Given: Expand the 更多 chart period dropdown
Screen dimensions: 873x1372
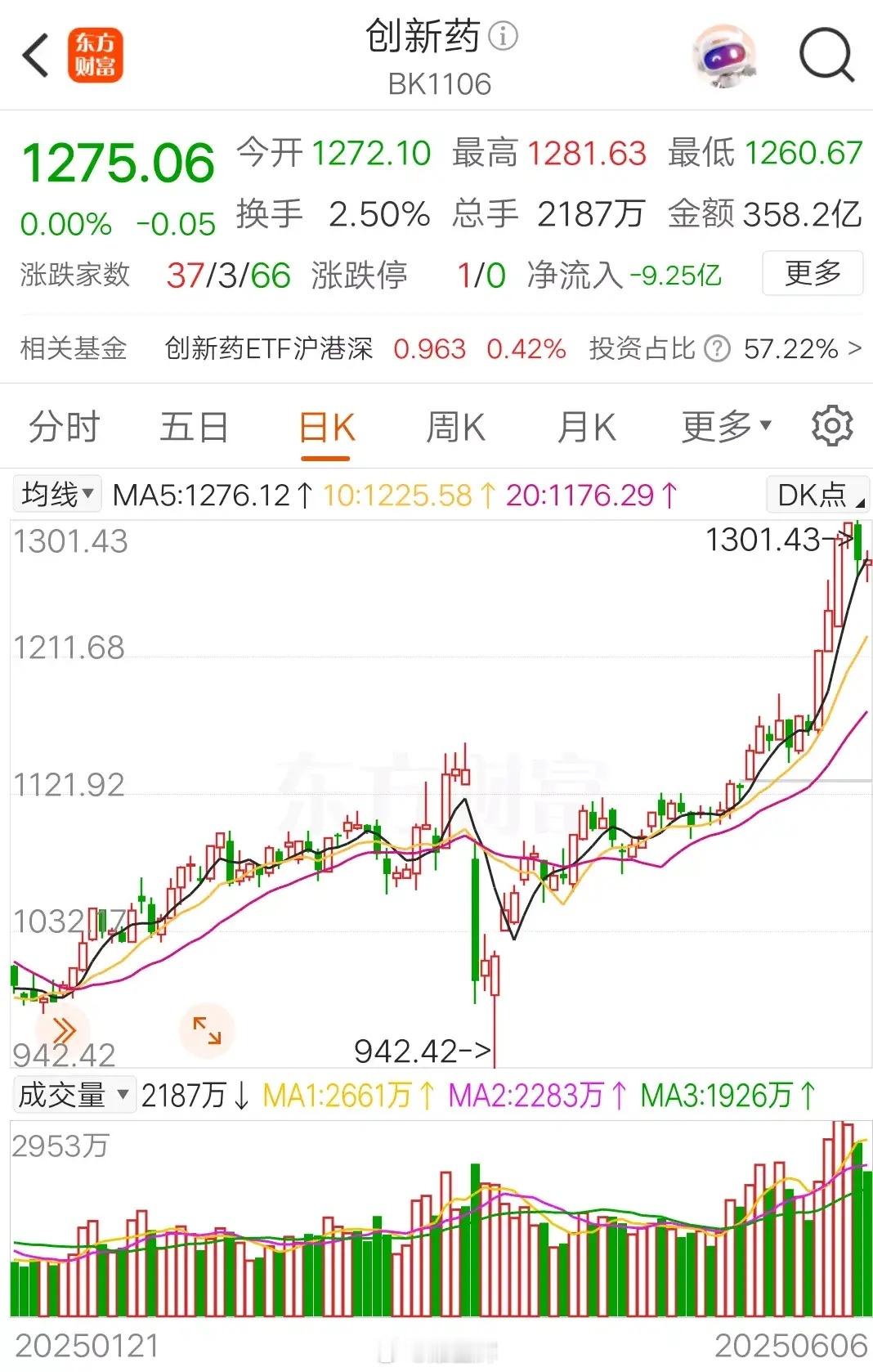Looking at the screenshot, I should coord(726,426).
